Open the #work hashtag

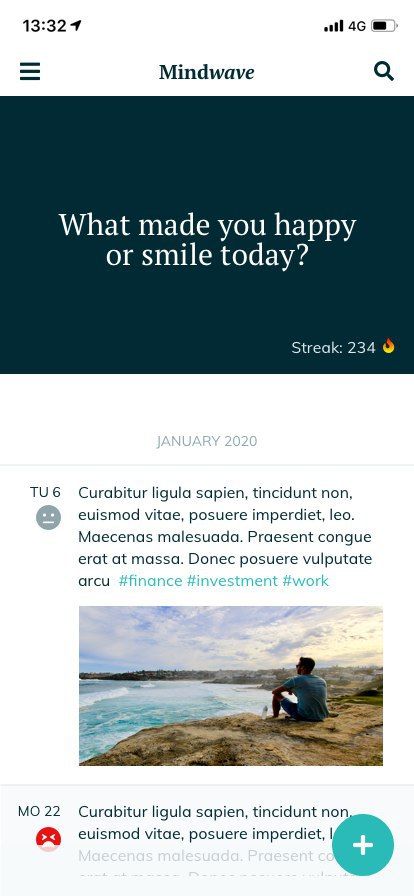[306, 581]
